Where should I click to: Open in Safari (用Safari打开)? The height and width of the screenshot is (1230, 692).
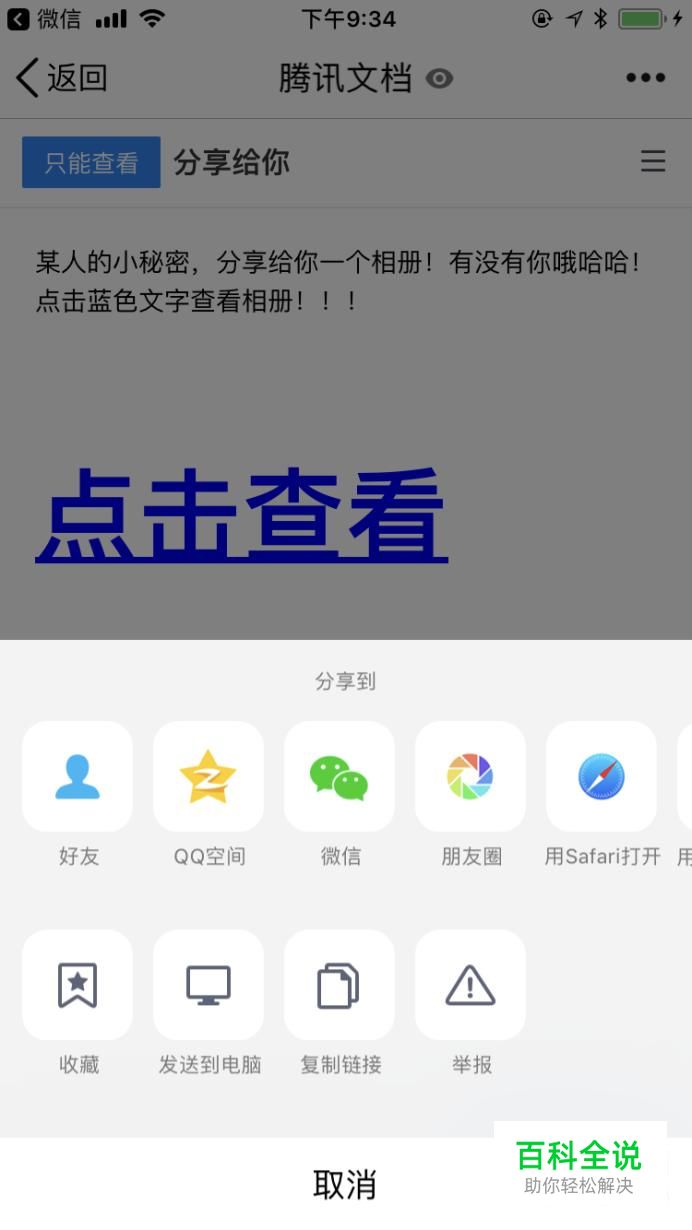(601, 777)
